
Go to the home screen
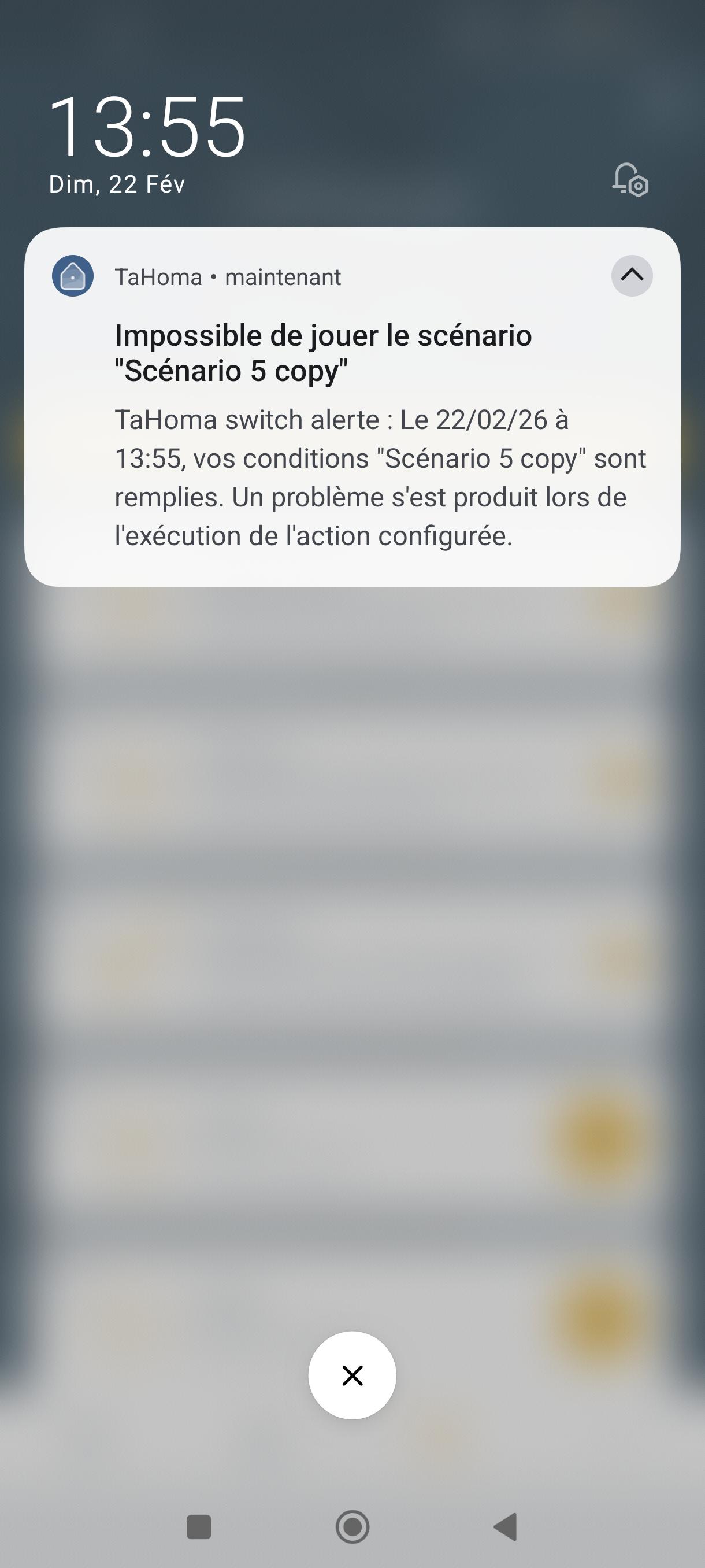(x=352, y=1526)
